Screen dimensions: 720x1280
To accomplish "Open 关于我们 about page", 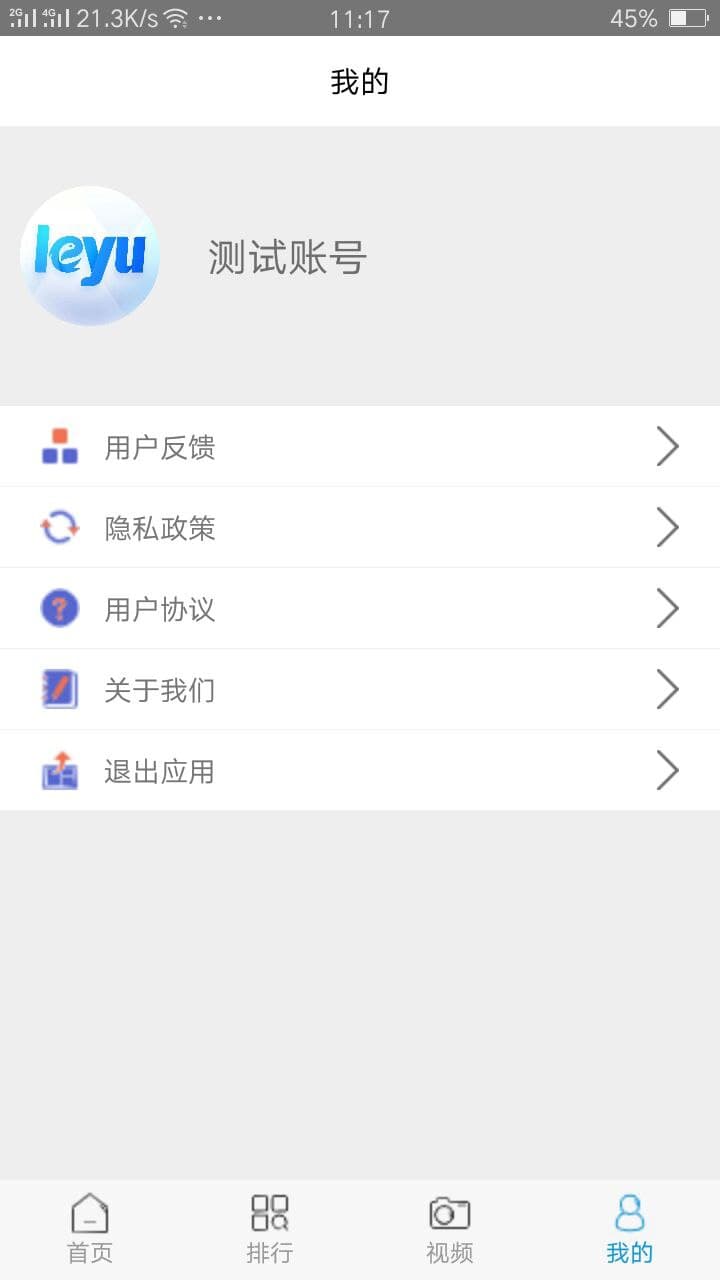I will coord(360,689).
